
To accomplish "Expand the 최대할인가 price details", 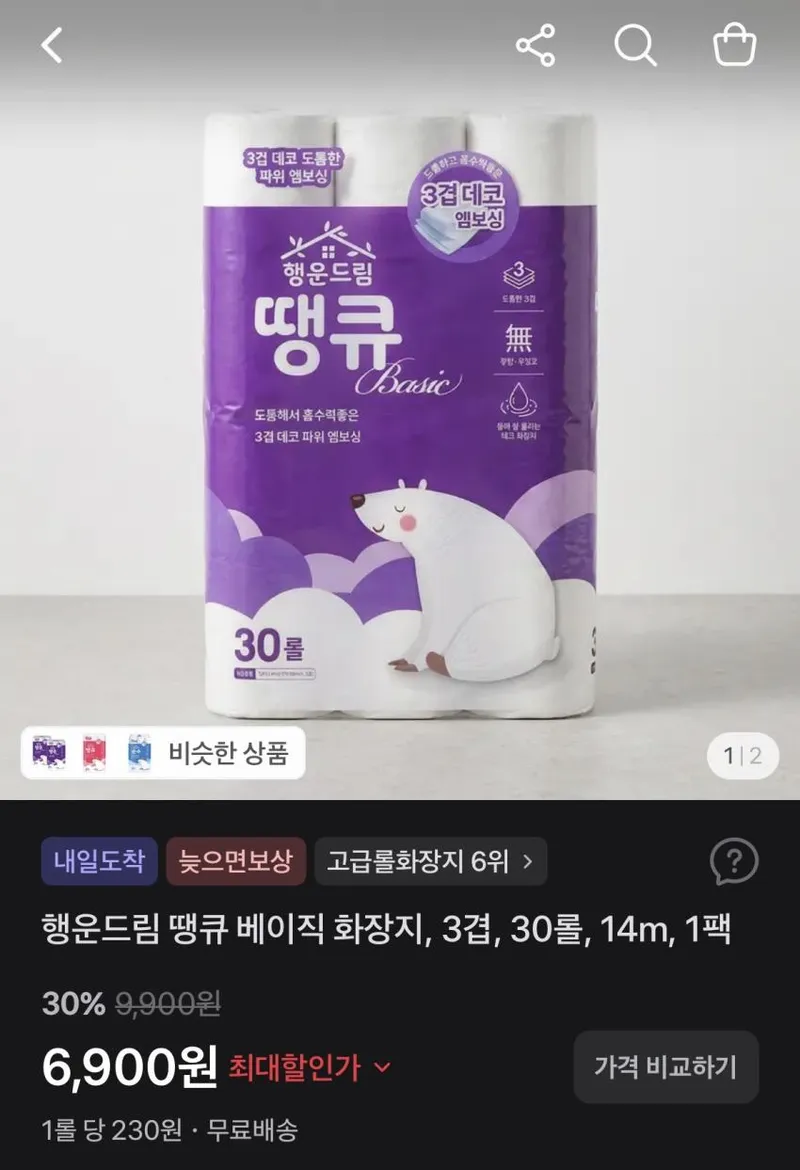I will click(x=309, y=1067).
